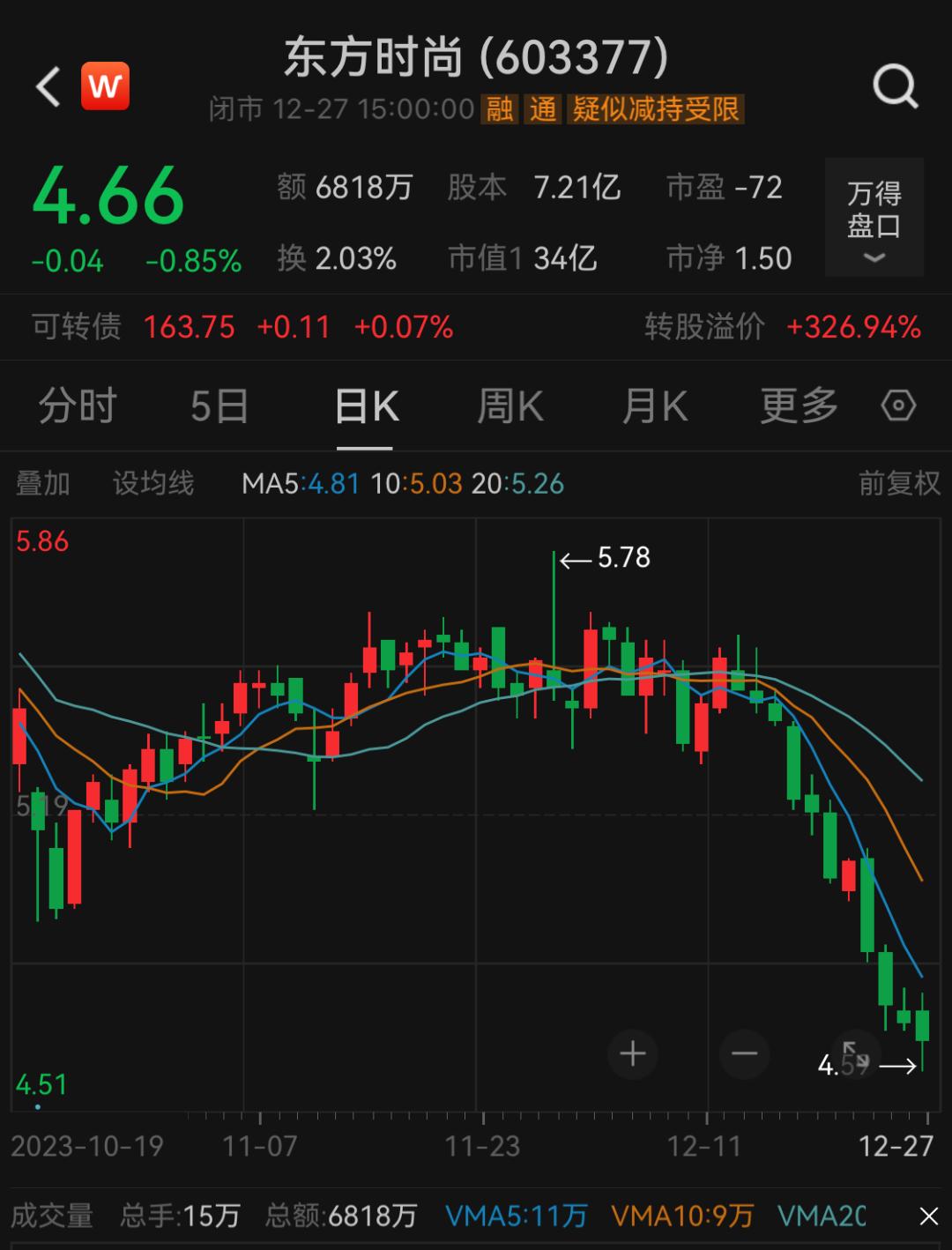Viewport: 952px width, 1250px height.
Task: Switch to the 月K chart tab
Action: [x=654, y=406]
